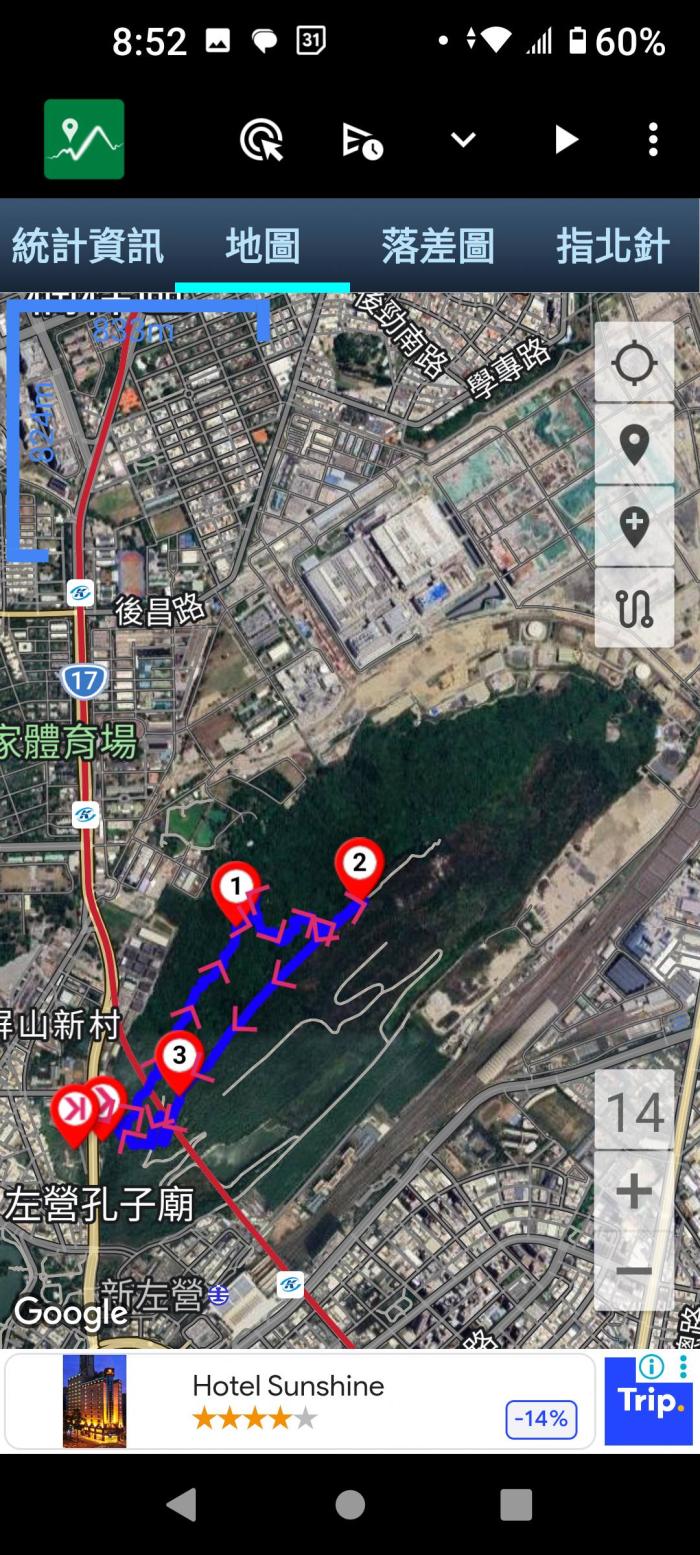Open the cursor pointer tool in toolbar
Image resolution: width=700 pixels, height=1555 pixels.
262,140
